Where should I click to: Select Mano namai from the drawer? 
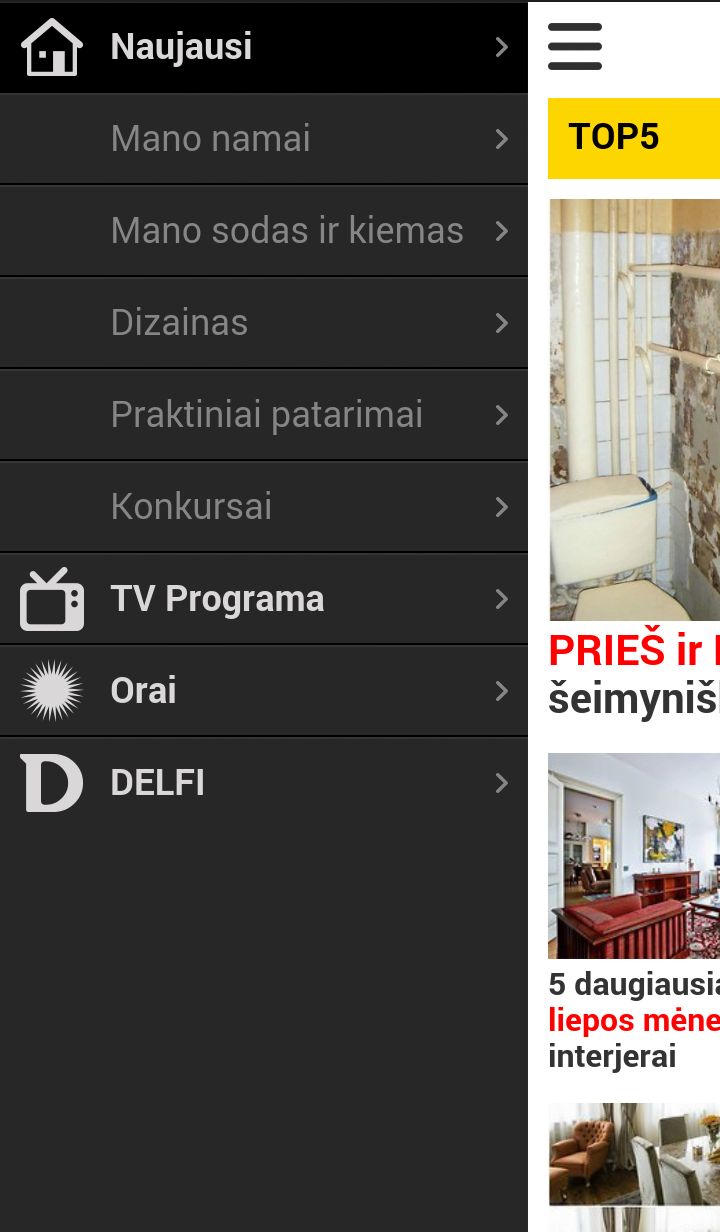264,139
